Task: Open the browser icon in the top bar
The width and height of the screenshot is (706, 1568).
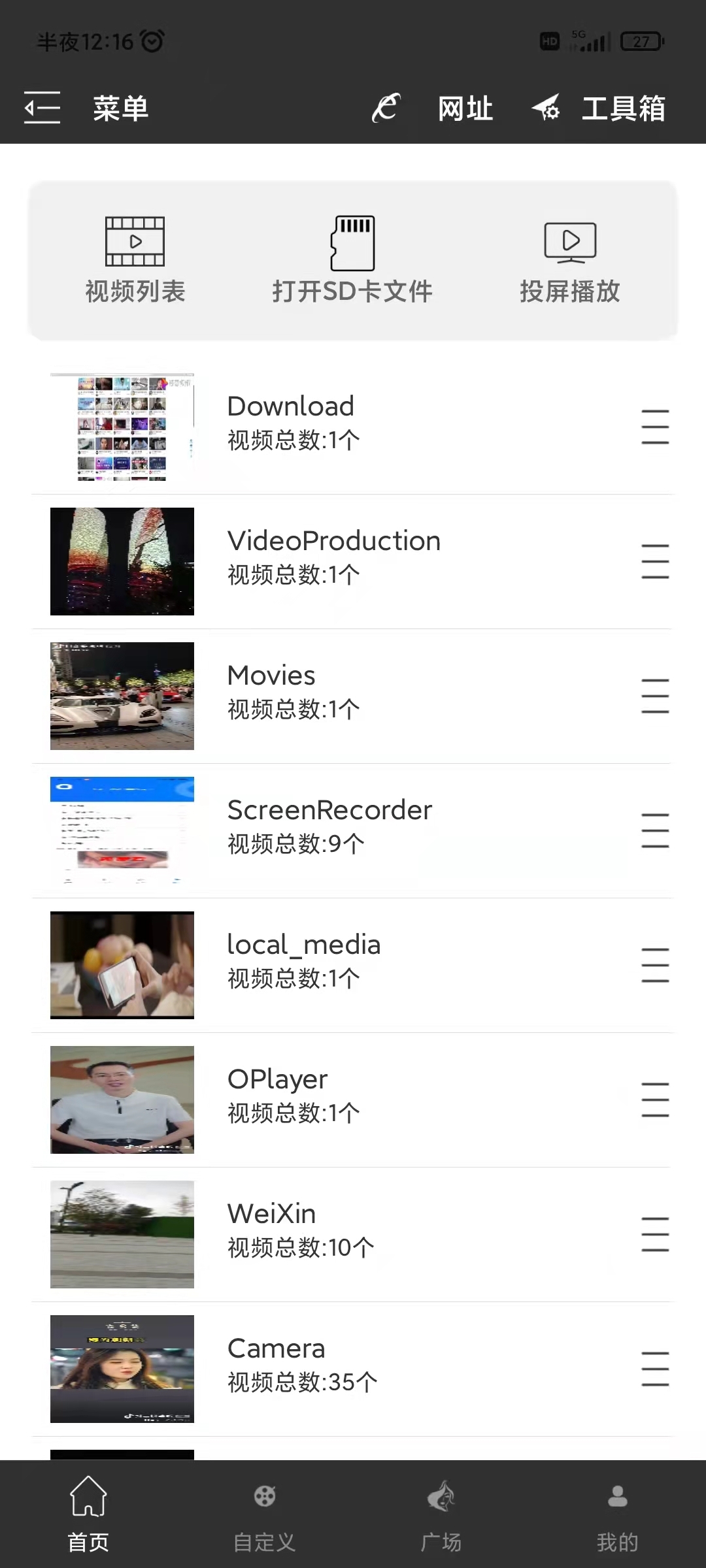Action: [x=386, y=108]
